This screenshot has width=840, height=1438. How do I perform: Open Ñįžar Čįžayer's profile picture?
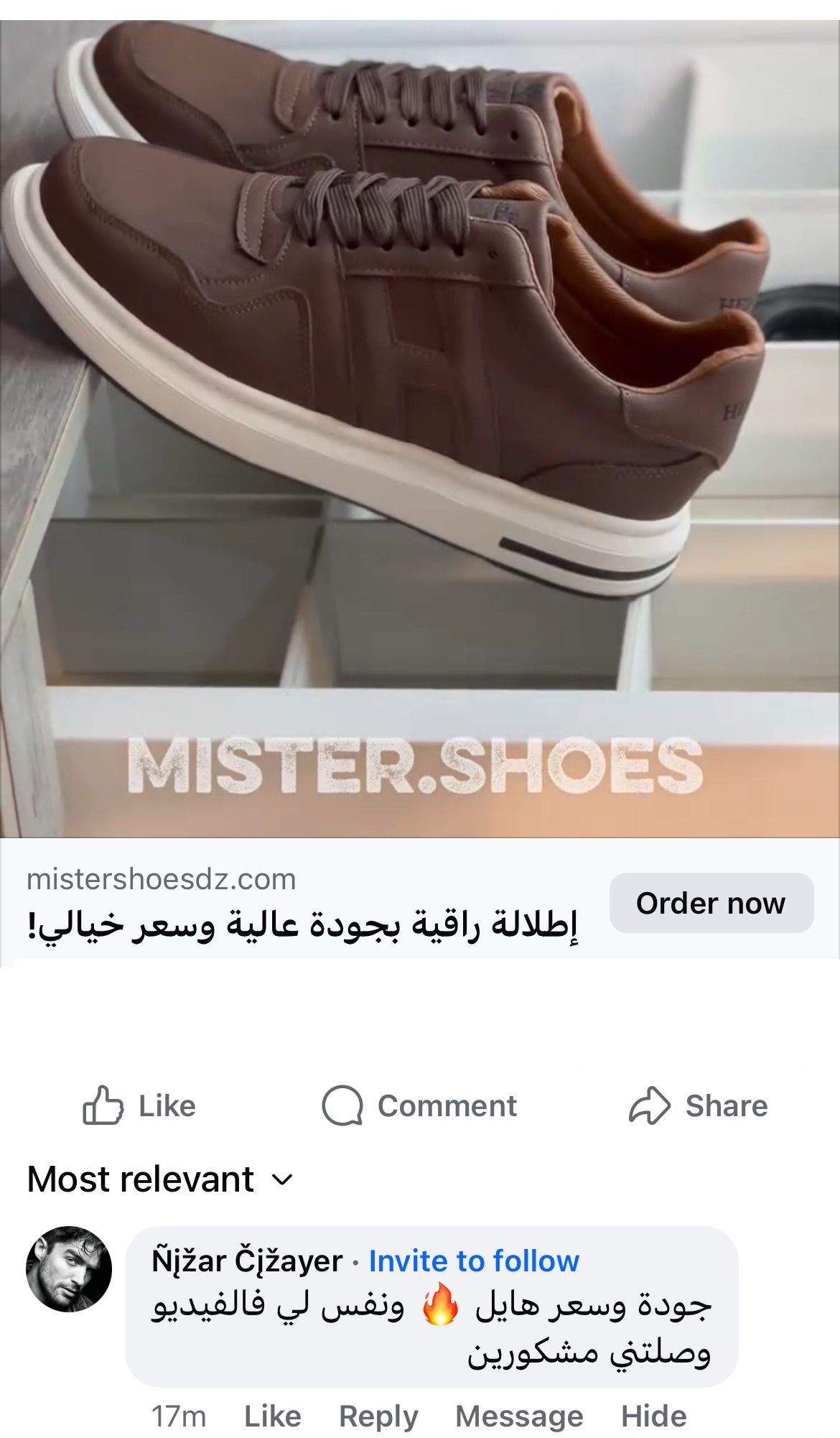69,1269
